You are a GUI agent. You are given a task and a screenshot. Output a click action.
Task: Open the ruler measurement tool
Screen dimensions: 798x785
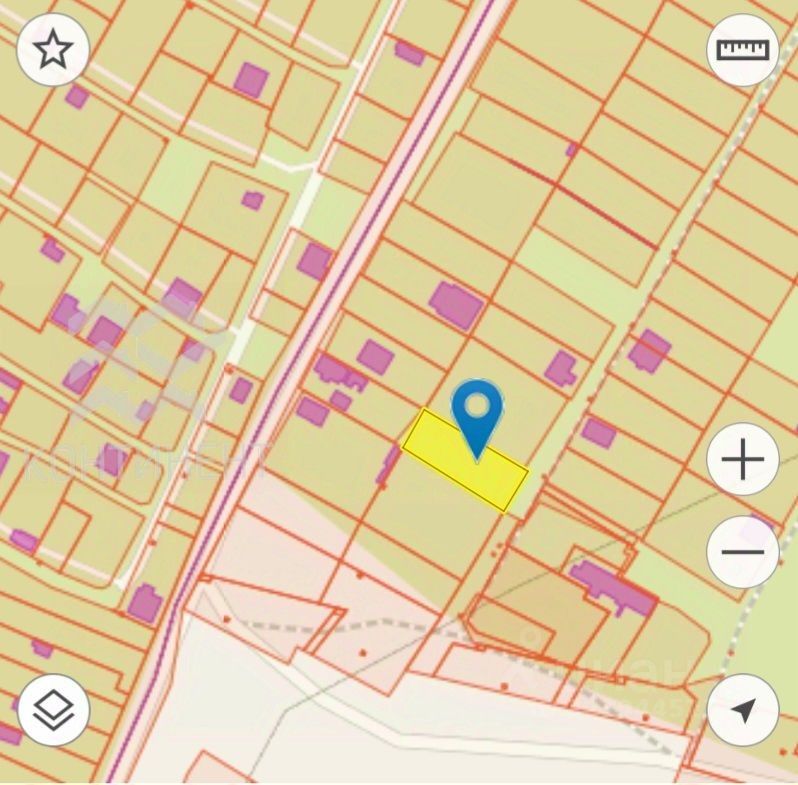(742, 49)
